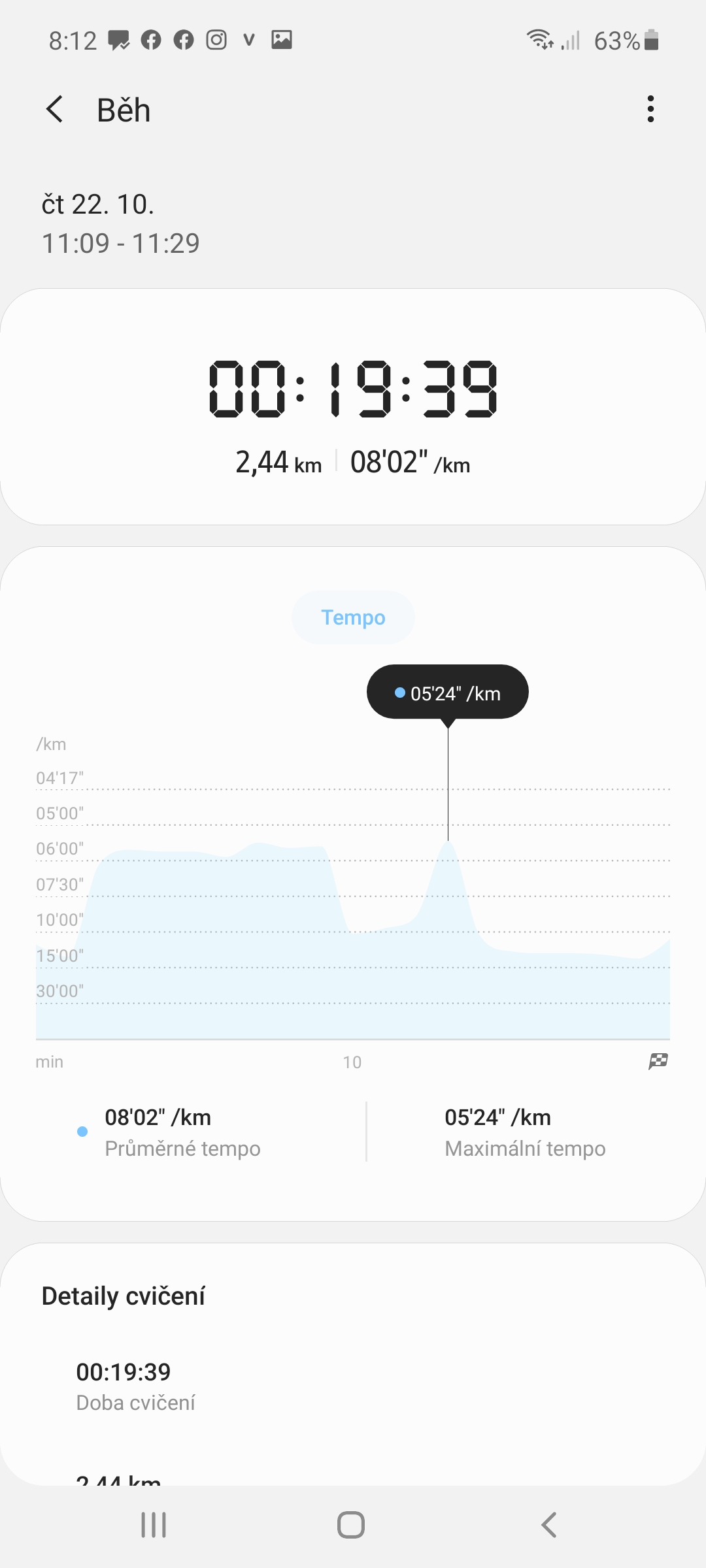This screenshot has height=1568, width=706.
Task: Open the recent apps view
Action: 154,1525
